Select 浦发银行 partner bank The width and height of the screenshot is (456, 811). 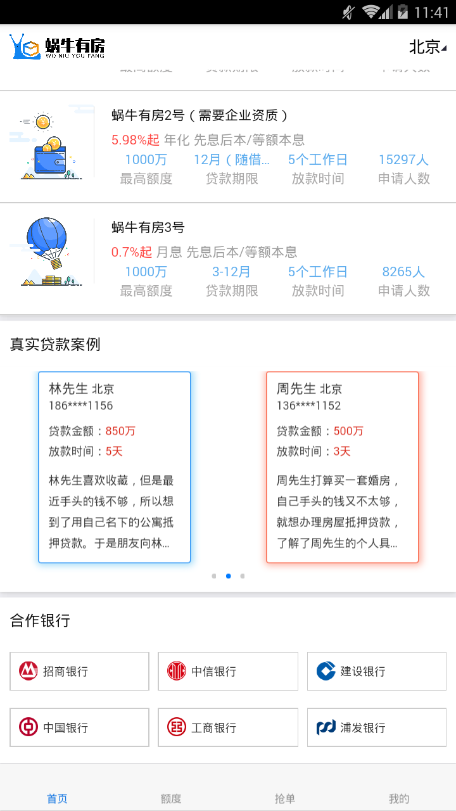[377, 727]
